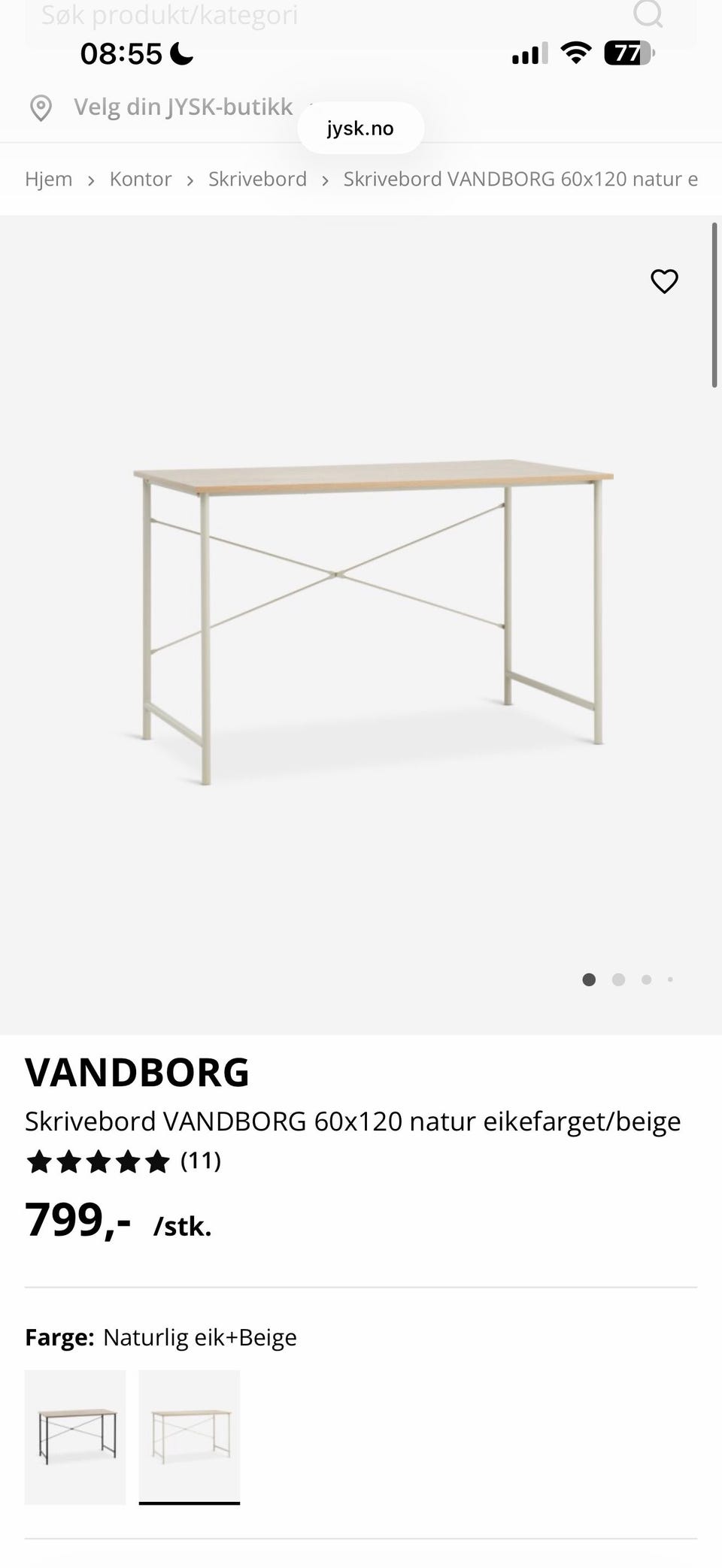Click the first star in the rating

41,1161
